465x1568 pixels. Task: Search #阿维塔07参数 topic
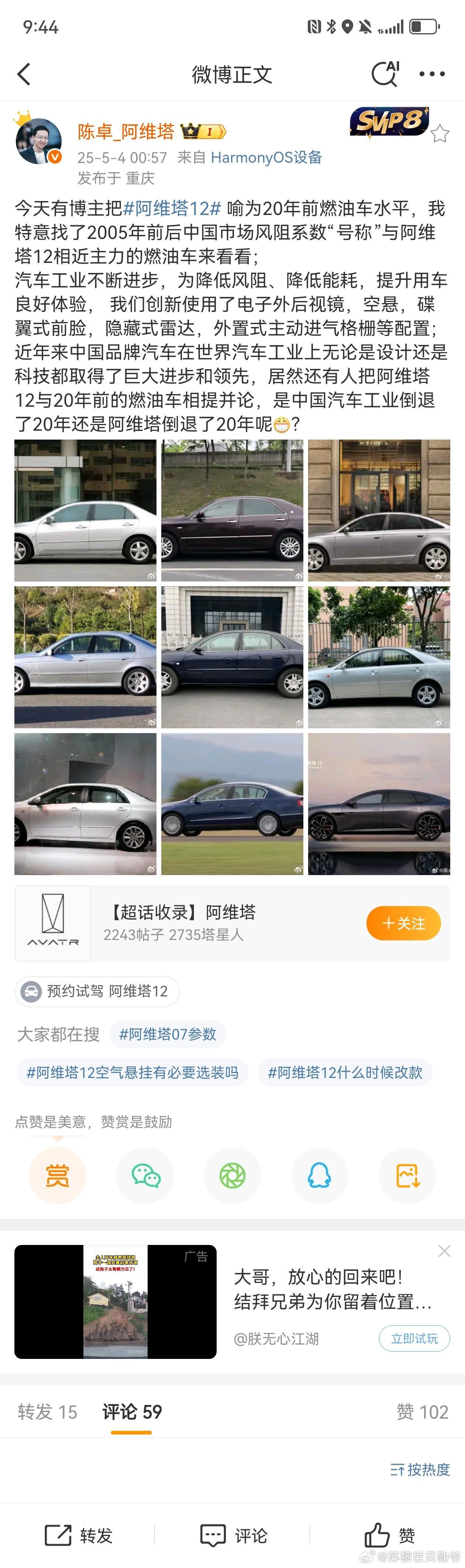pyautogui.click(x=168, y=1034)
